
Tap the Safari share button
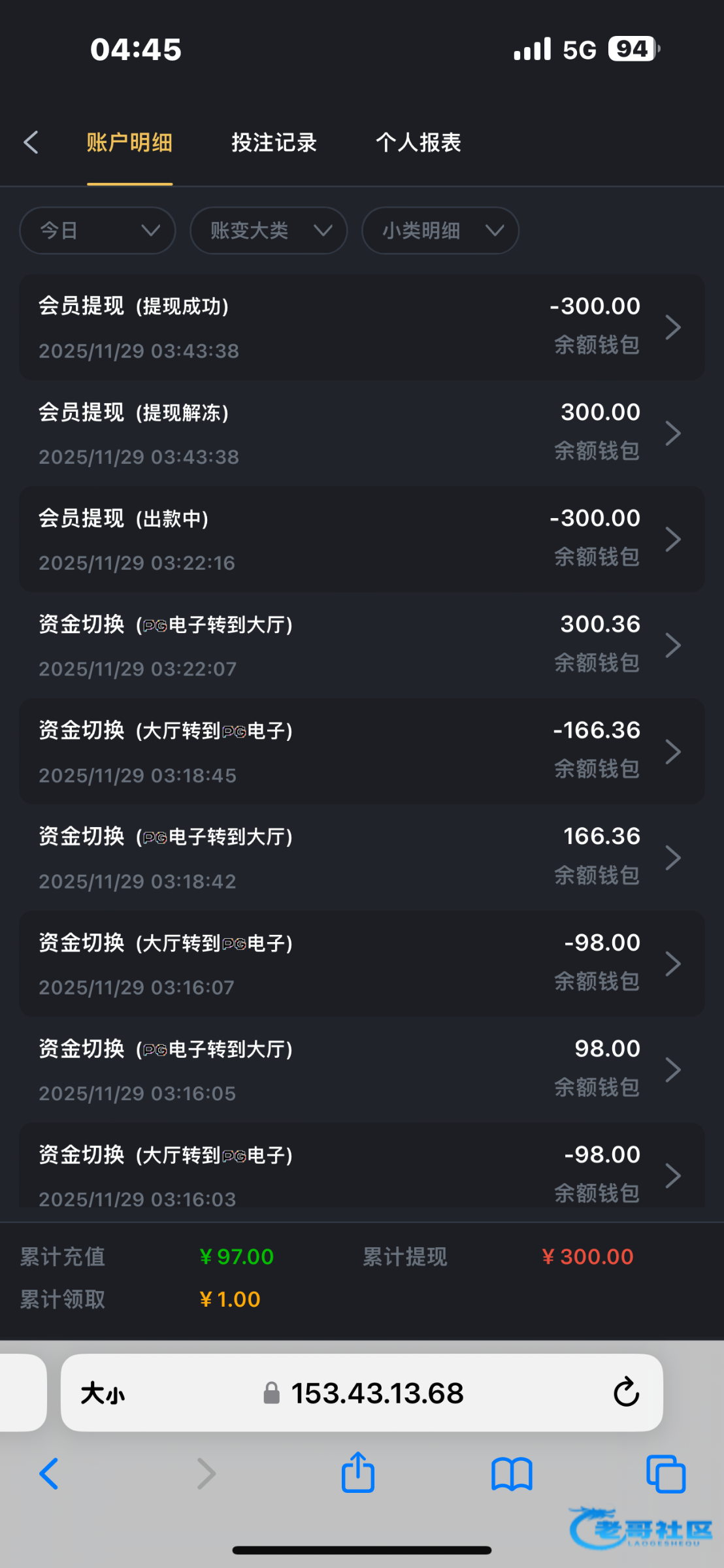point(358,1473)
